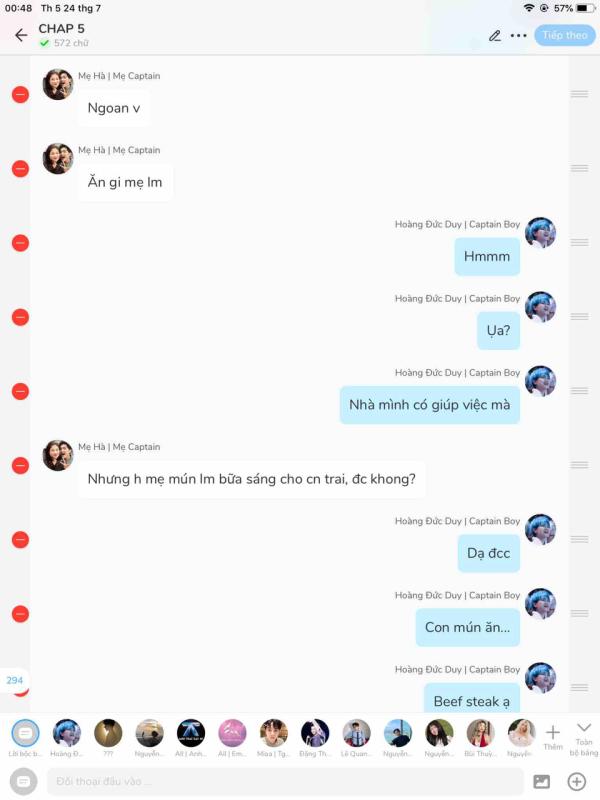This screenshot has height=800, width=600.
Task: Select the Lê Quan... character
Action: (x=356, y=733)
